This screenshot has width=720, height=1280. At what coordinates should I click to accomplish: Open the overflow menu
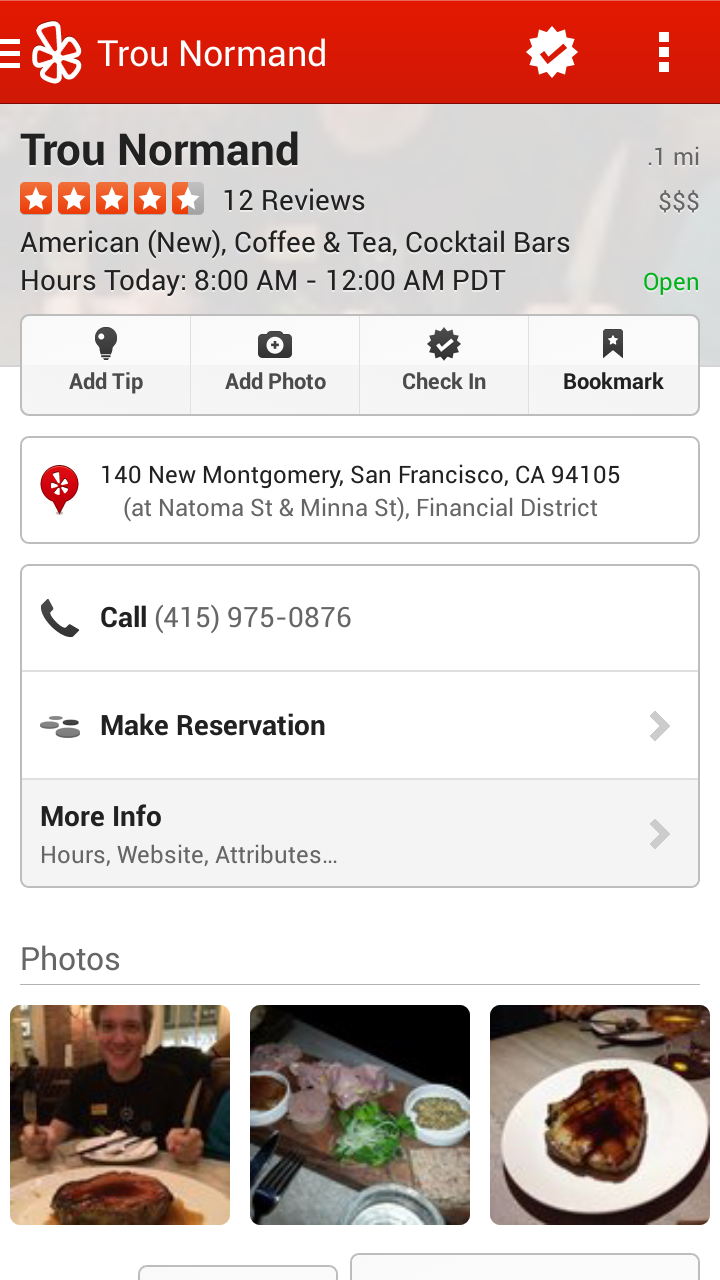point(663,53)
